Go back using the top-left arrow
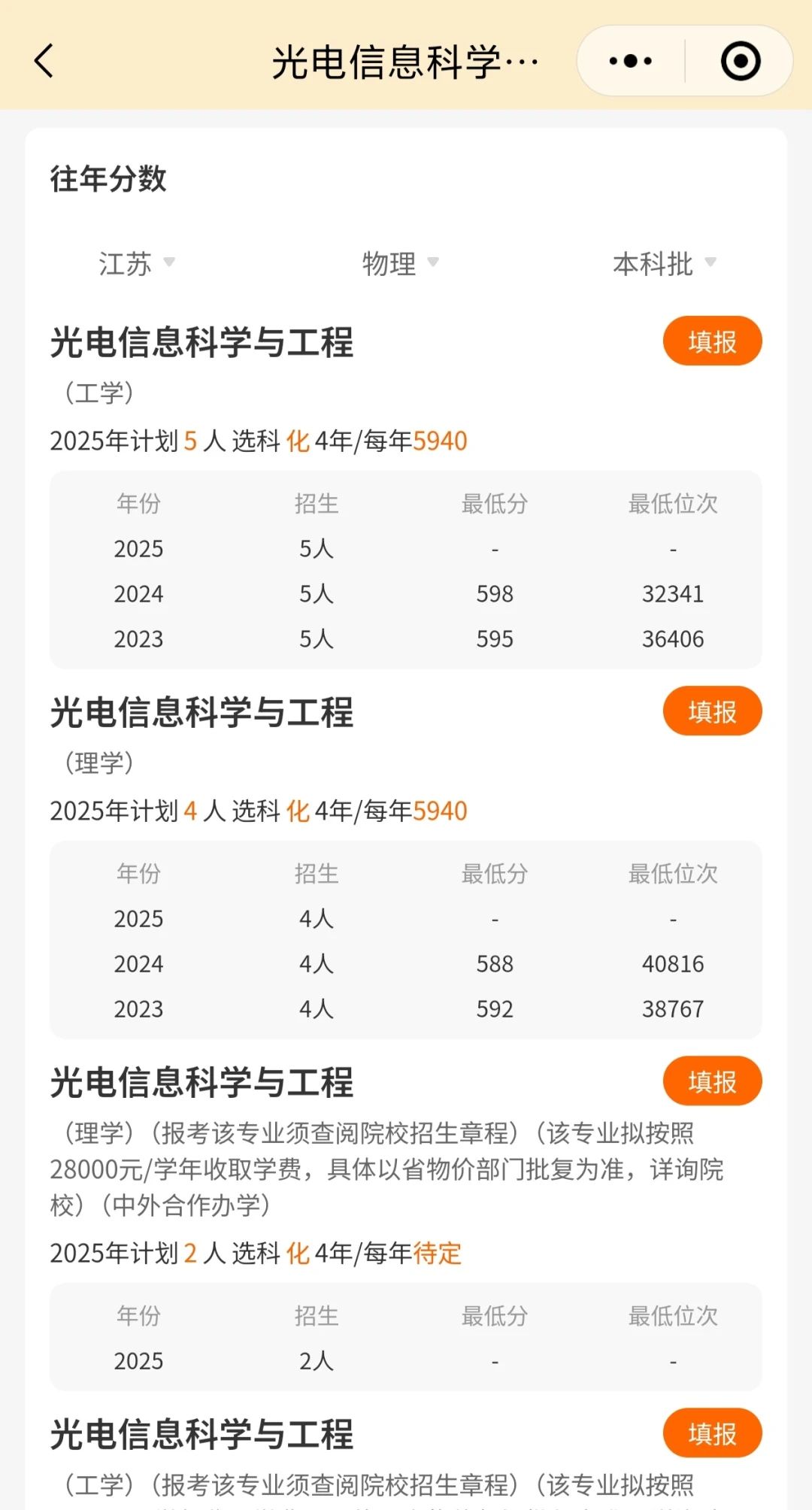812x1510 pixels. point(44,61)
